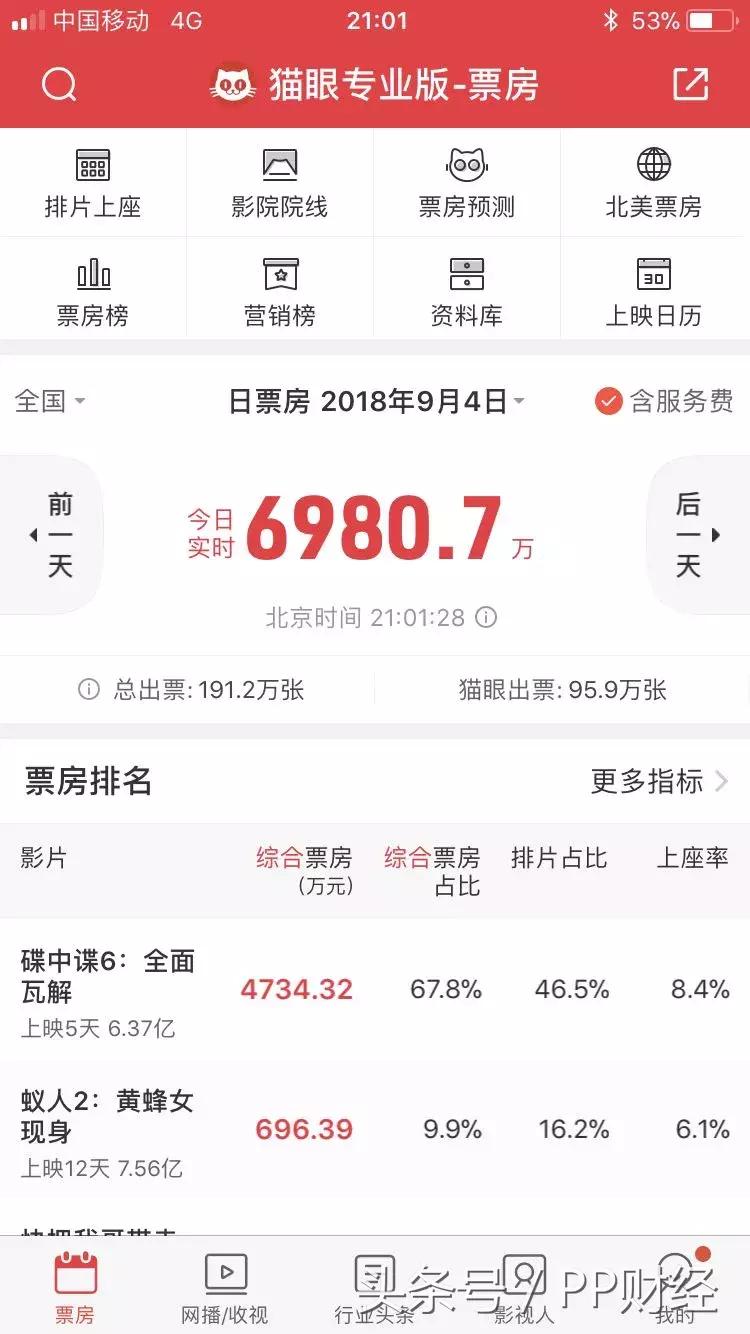Image resolution: width=750 pixels, height=1334 pixels.
Task: Share the box office page
Action: pyautogui.click(x=690, y=85)
